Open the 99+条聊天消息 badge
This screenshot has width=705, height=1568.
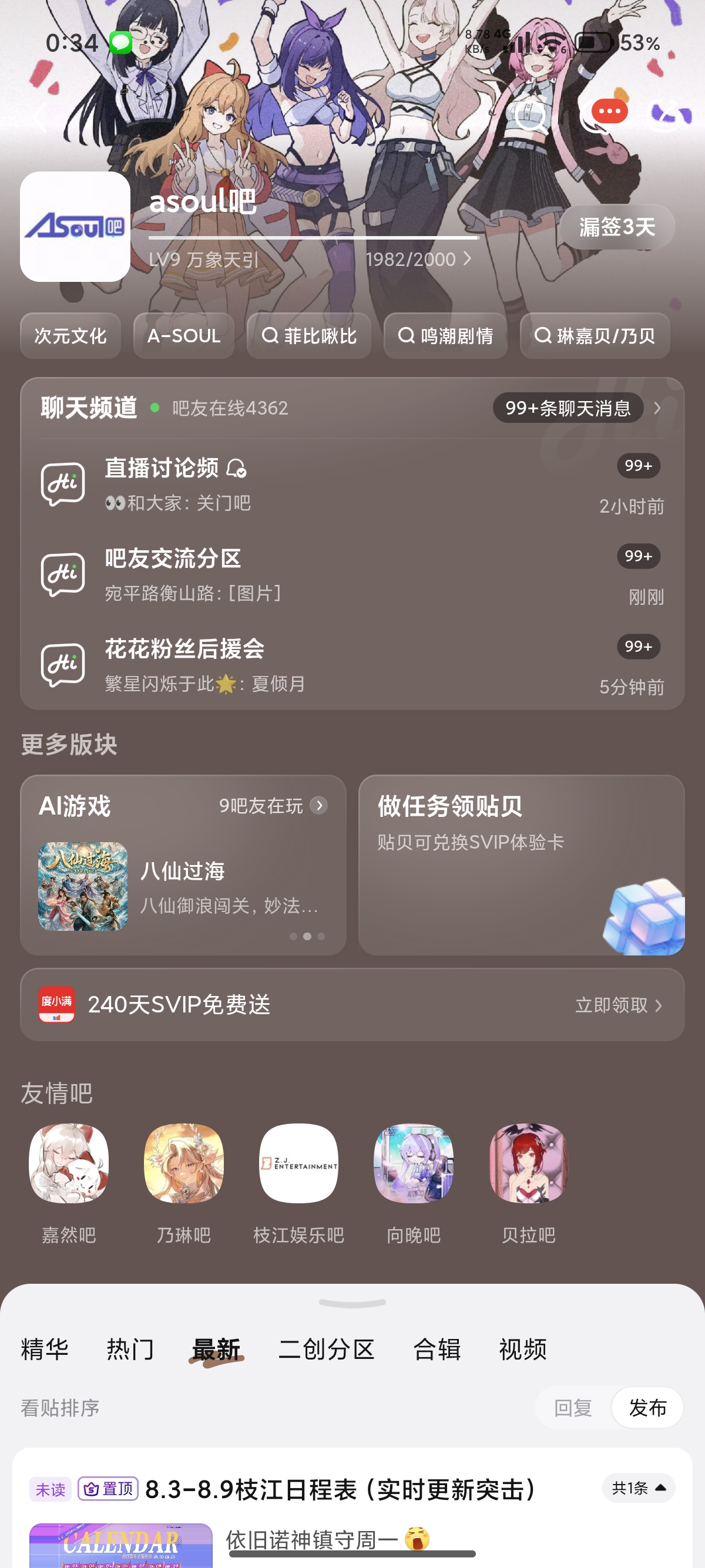tap(568, 408)
